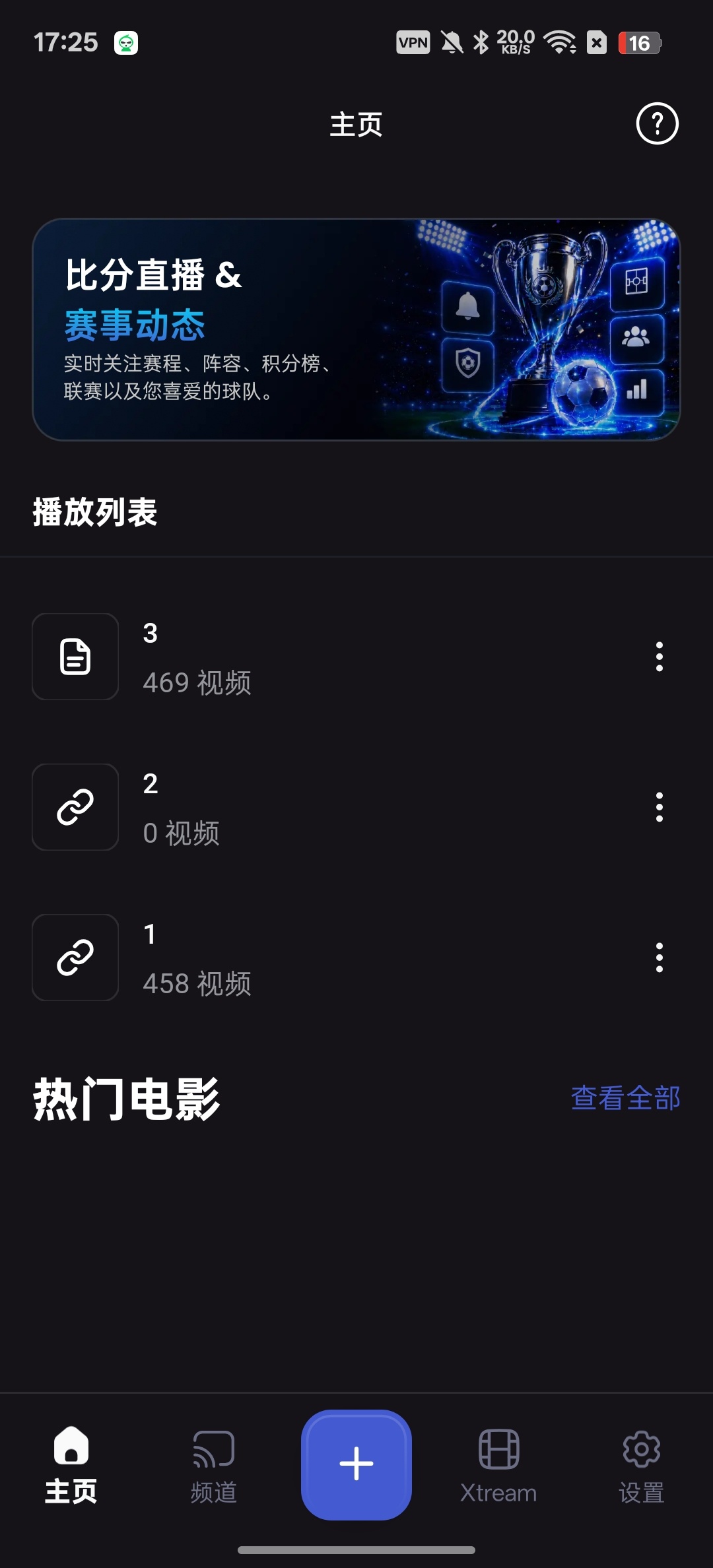This screenshot has width=713, height=1568.
Task: Tap 查看全部 next to 热门电影
Action: pos(625,1098)
